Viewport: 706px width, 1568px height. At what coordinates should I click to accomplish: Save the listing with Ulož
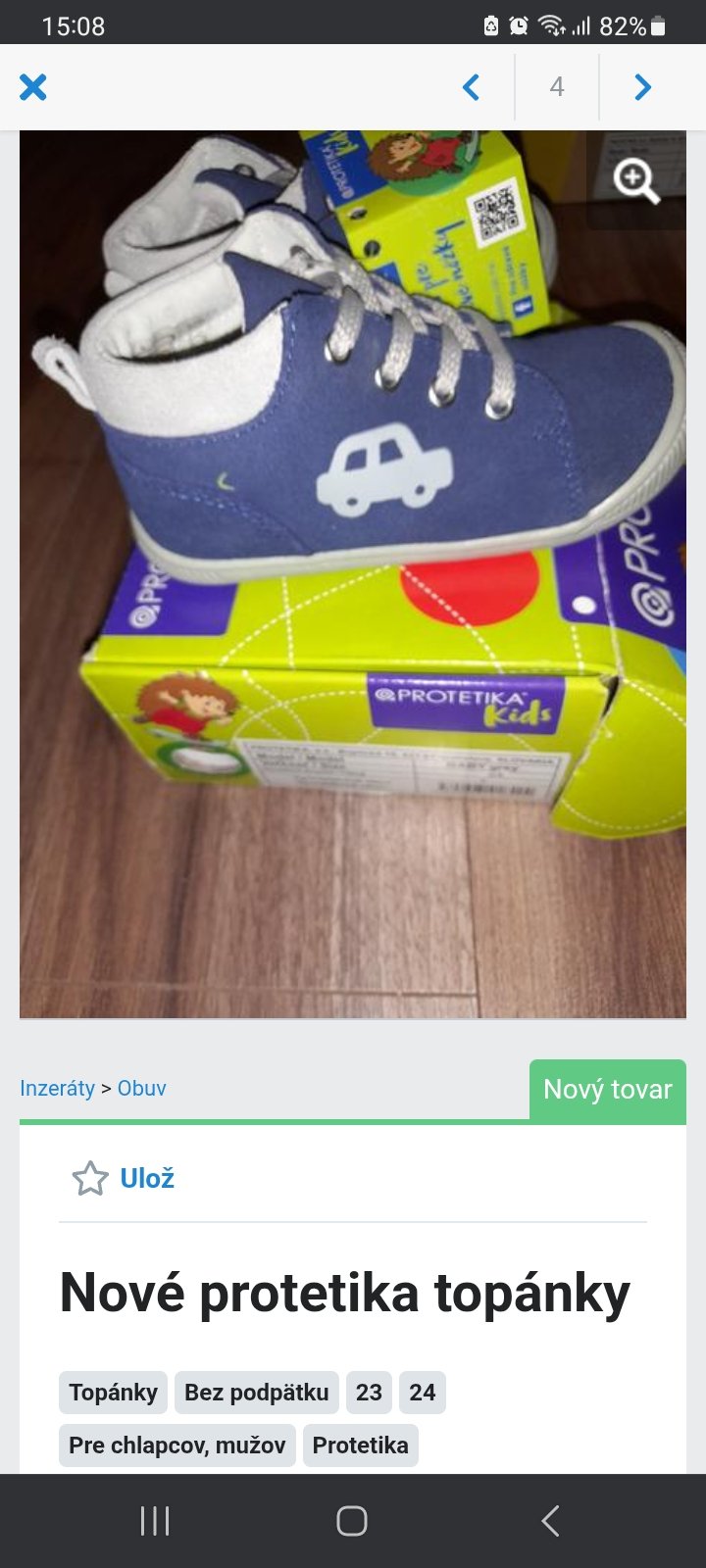tap(125, 1178)
